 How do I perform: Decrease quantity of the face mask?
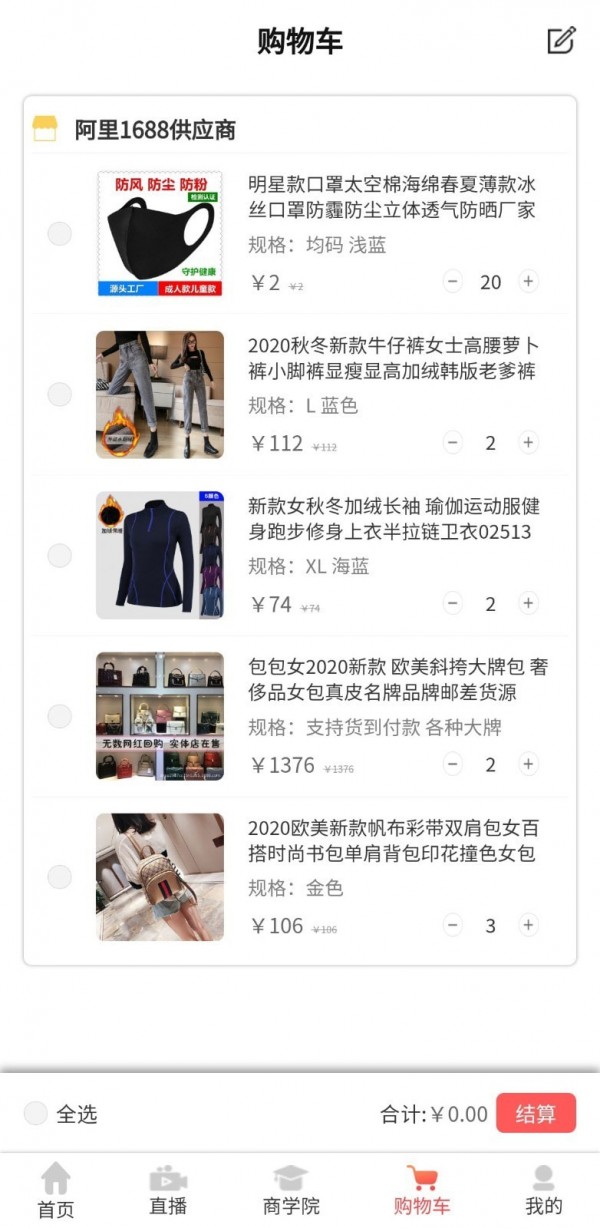(x=453, y=282)
